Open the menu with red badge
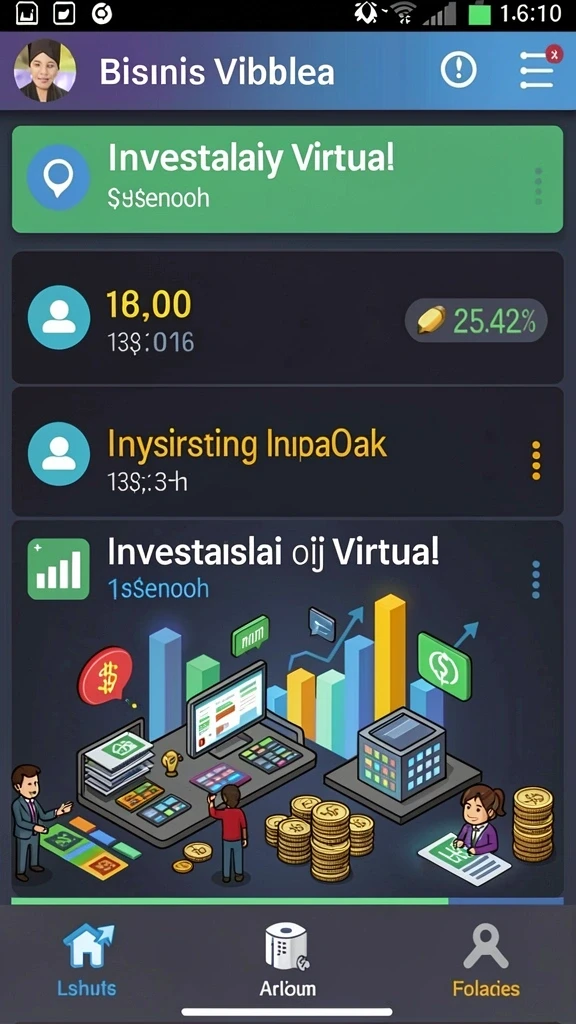This screenshot has width=576, height=1024. tap(539, 69)
